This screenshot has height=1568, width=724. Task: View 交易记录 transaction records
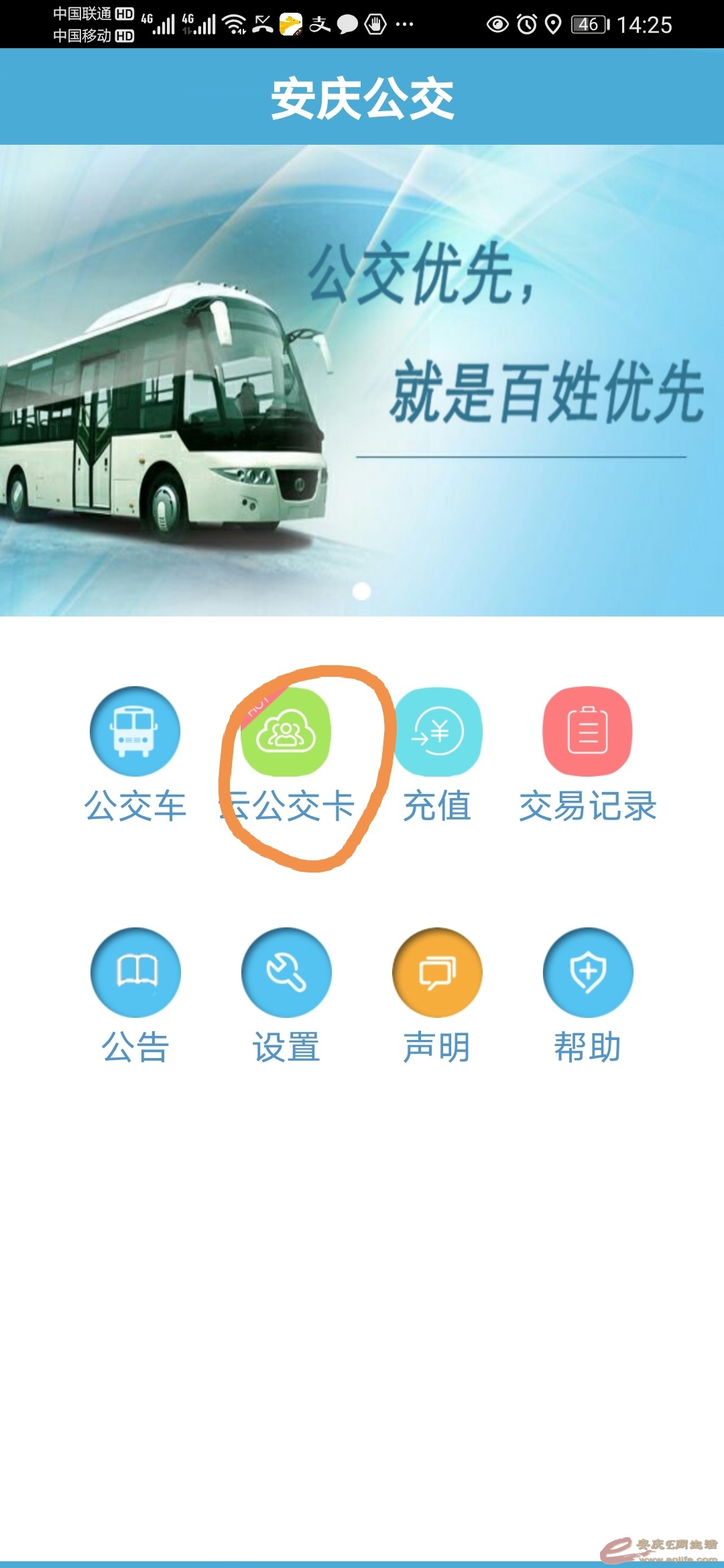click(587, 732)
